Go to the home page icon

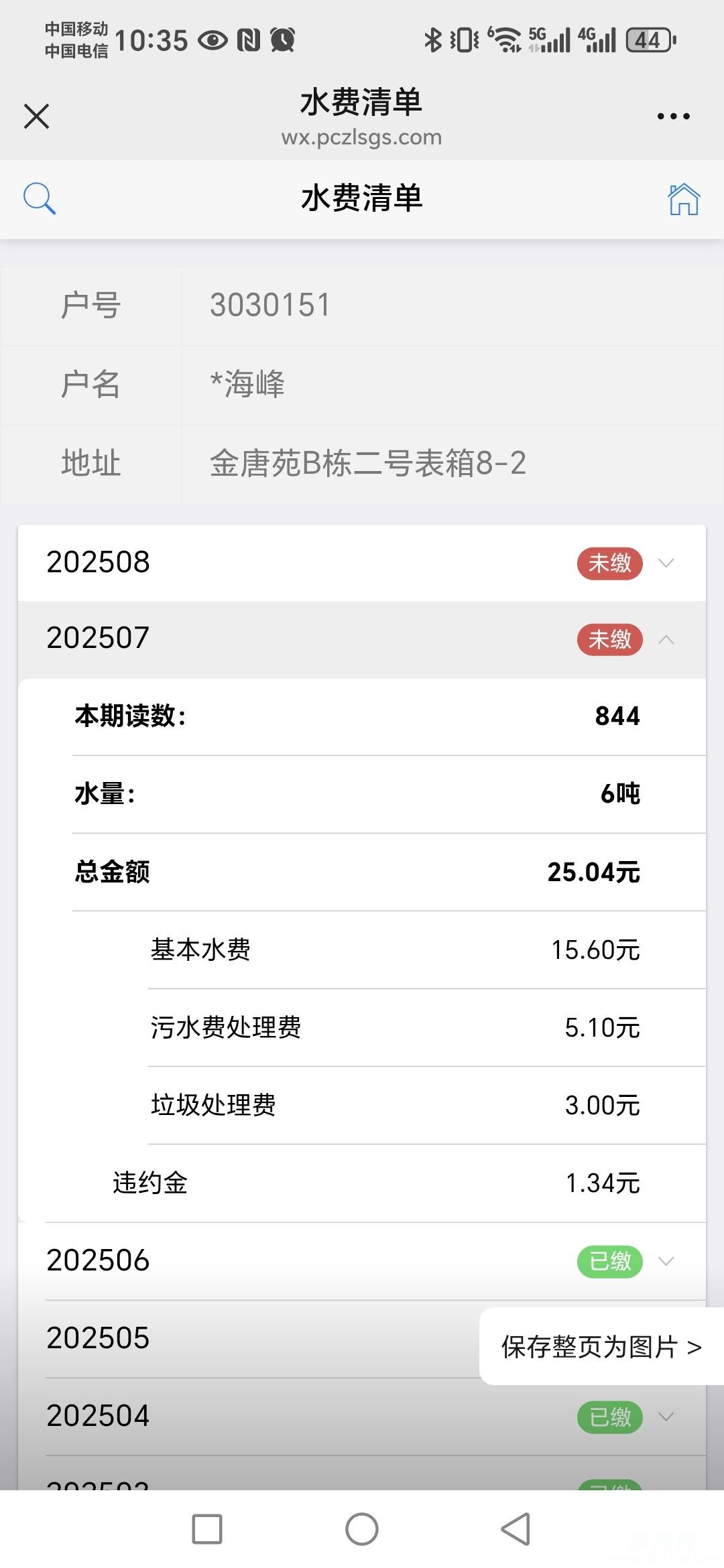pos(683,199)
